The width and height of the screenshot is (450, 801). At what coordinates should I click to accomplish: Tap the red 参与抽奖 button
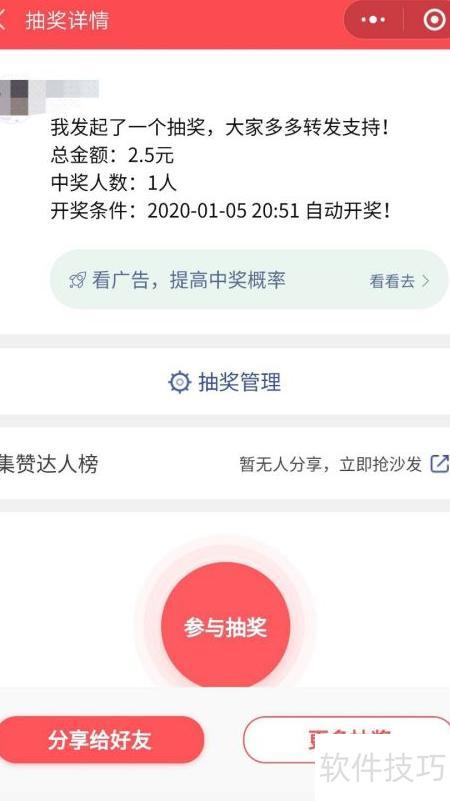point(225,627)
